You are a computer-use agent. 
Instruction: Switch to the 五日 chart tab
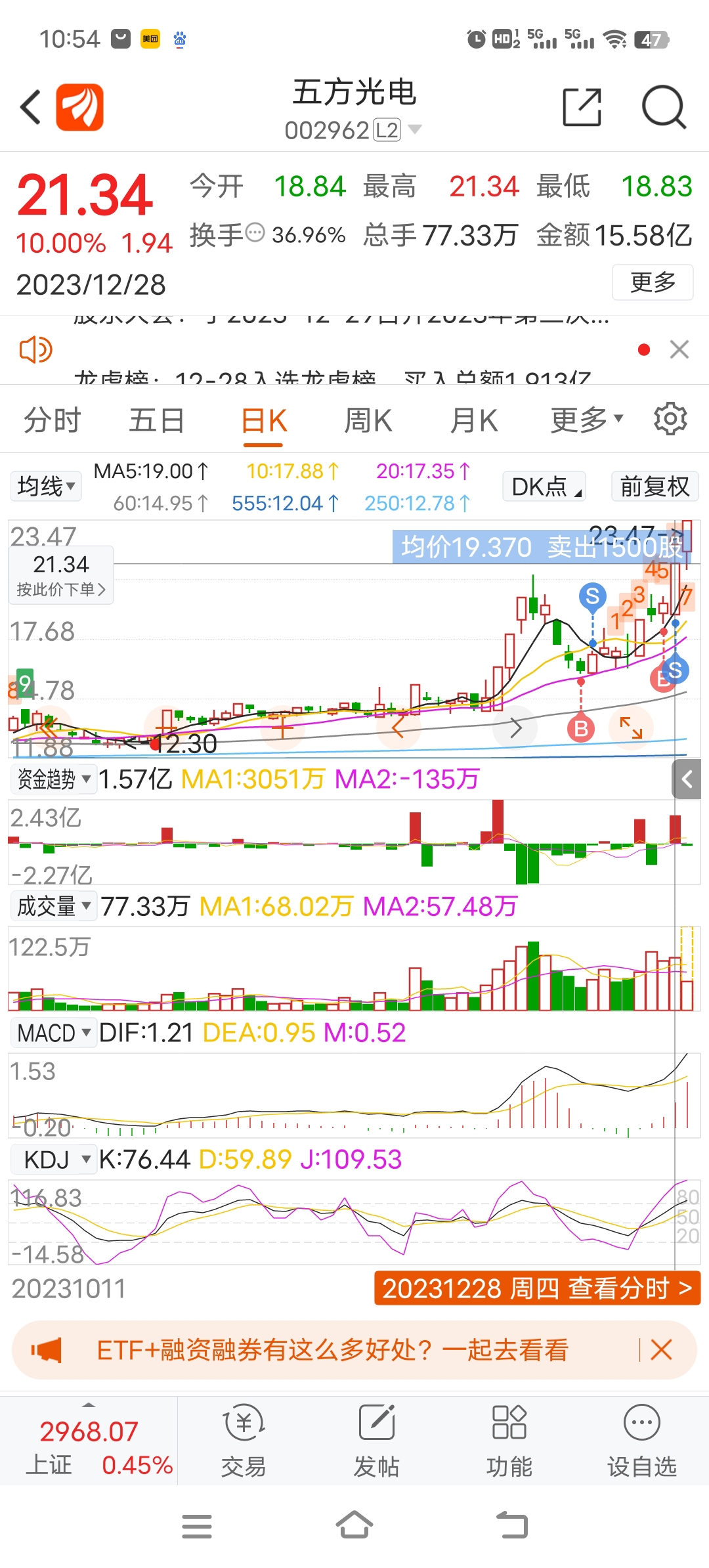[157, 420]
